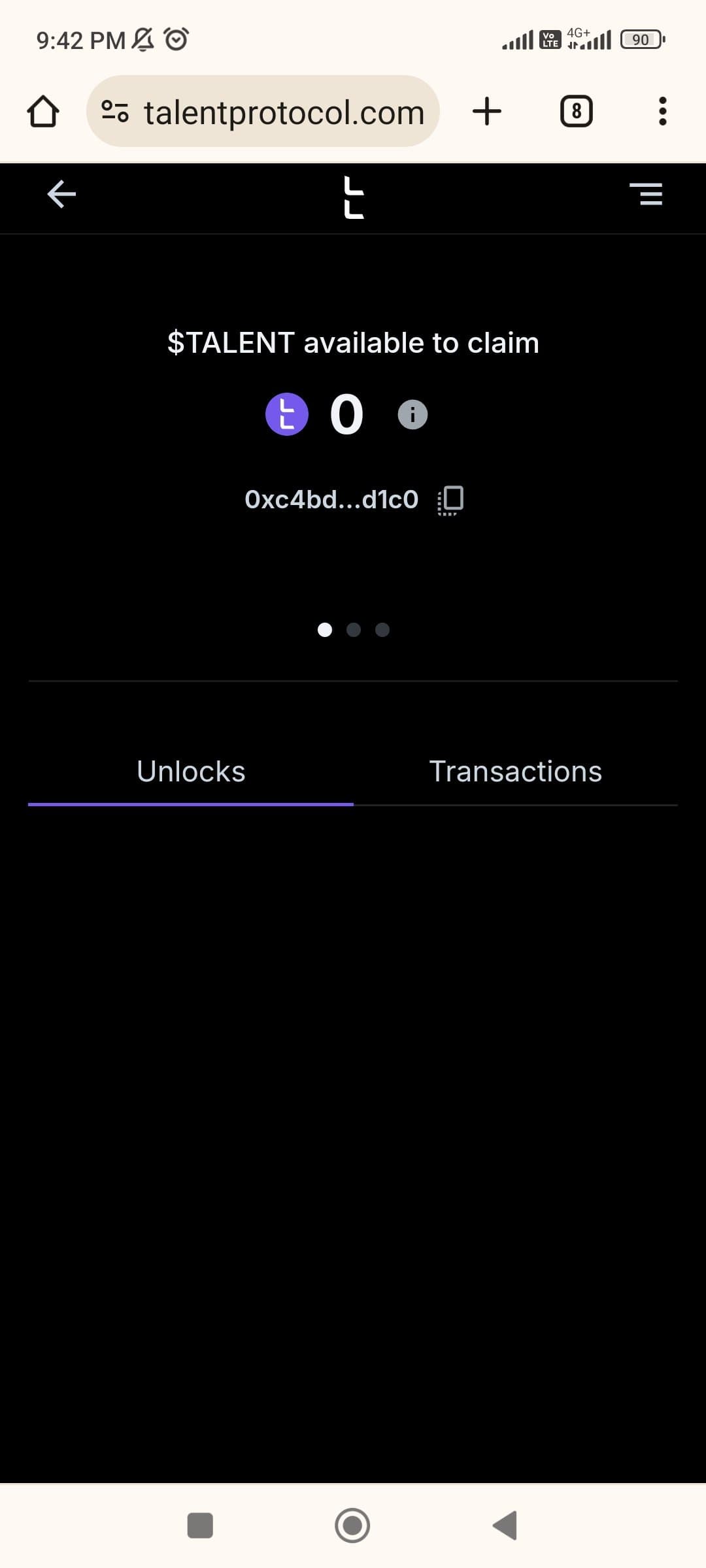This screenshot has height=1568, width=706.
Task: Jump to the second carousel page dot
Action: tap(354, 630)
